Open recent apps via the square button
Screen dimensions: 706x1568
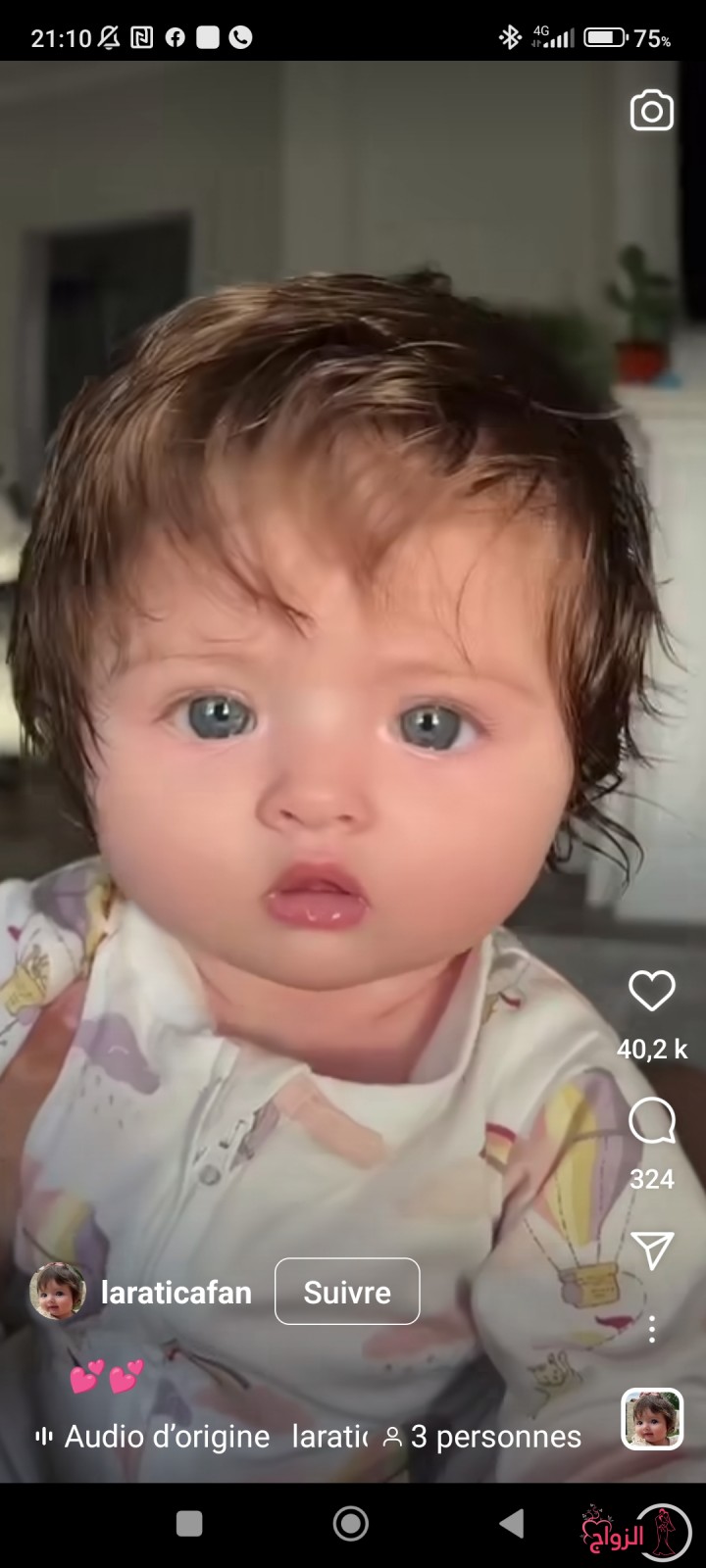coord(189,1523)
